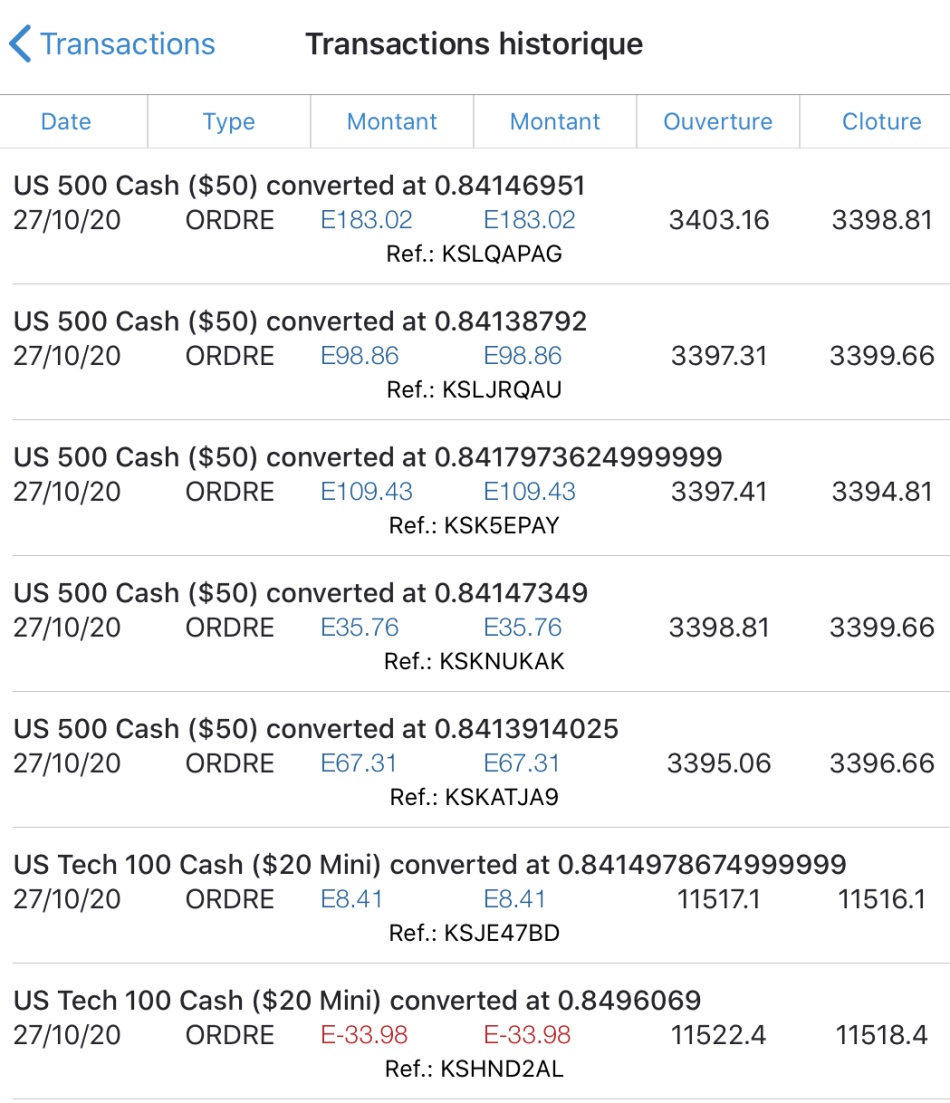
Task: Open transaction Ref. KSKNUKAK
Action: pyautogui.click(x=474, y=628)
